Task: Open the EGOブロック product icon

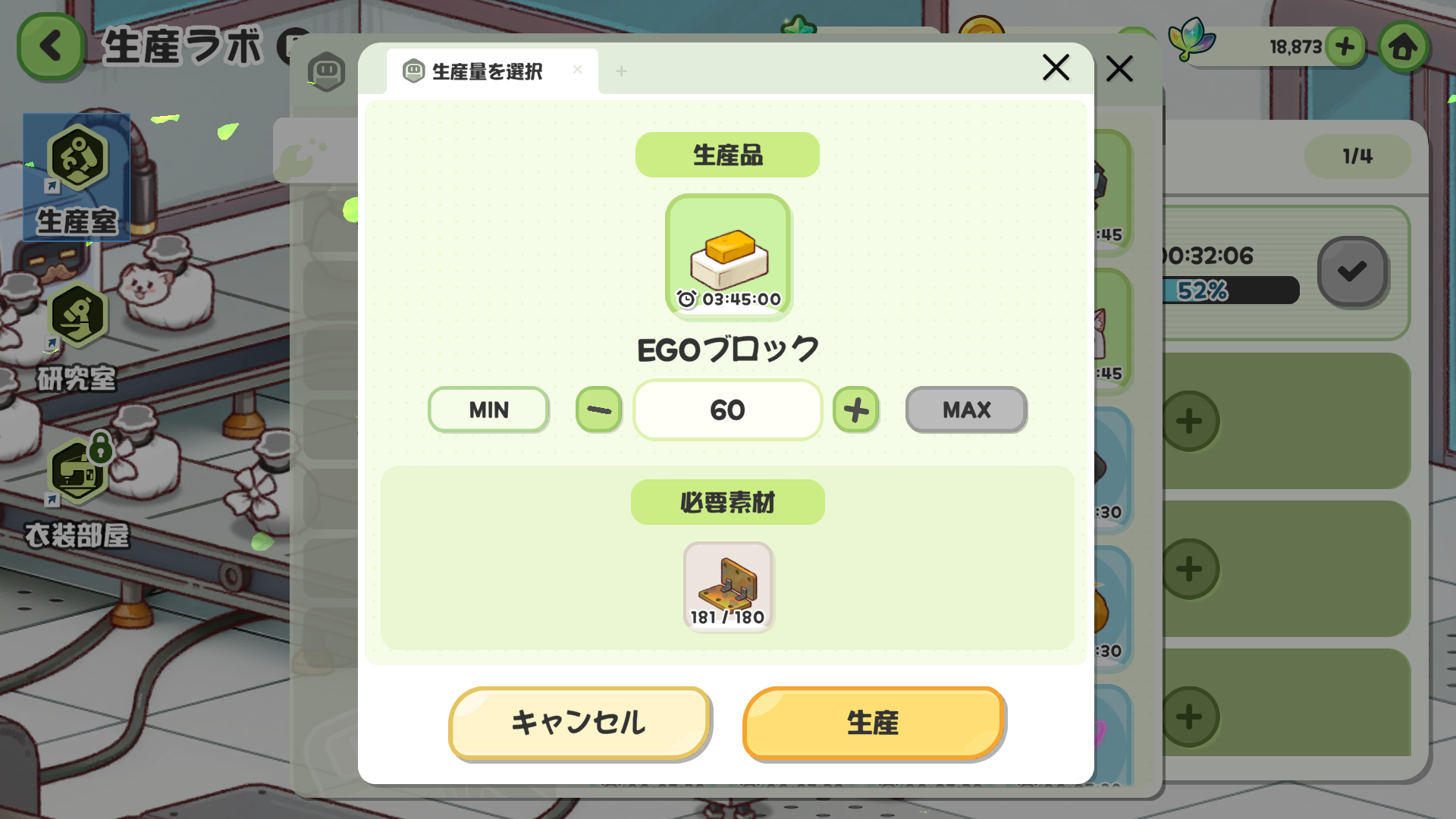Action: click(x=728, y=256)
